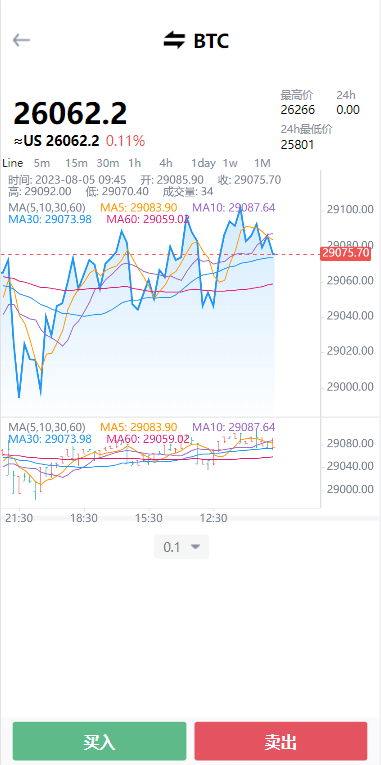Select the 1h timeframe
Screen dimensions: 381x765
[135, 163]
